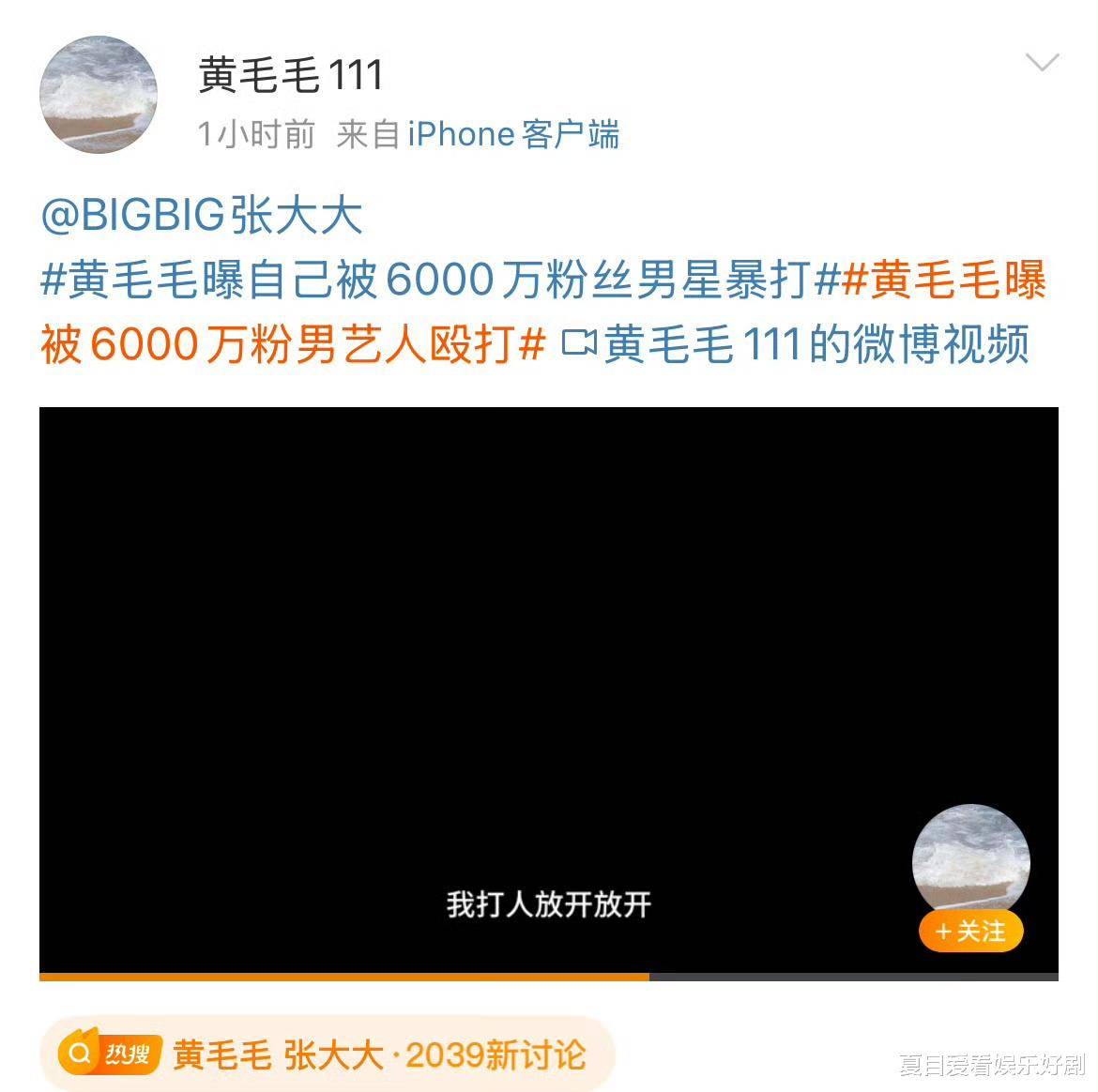Open the 热搜 黄毛毛 张大大 topic chip
The width and height of the screenshot is (1098, 1092).
(x=326, y=1055)
